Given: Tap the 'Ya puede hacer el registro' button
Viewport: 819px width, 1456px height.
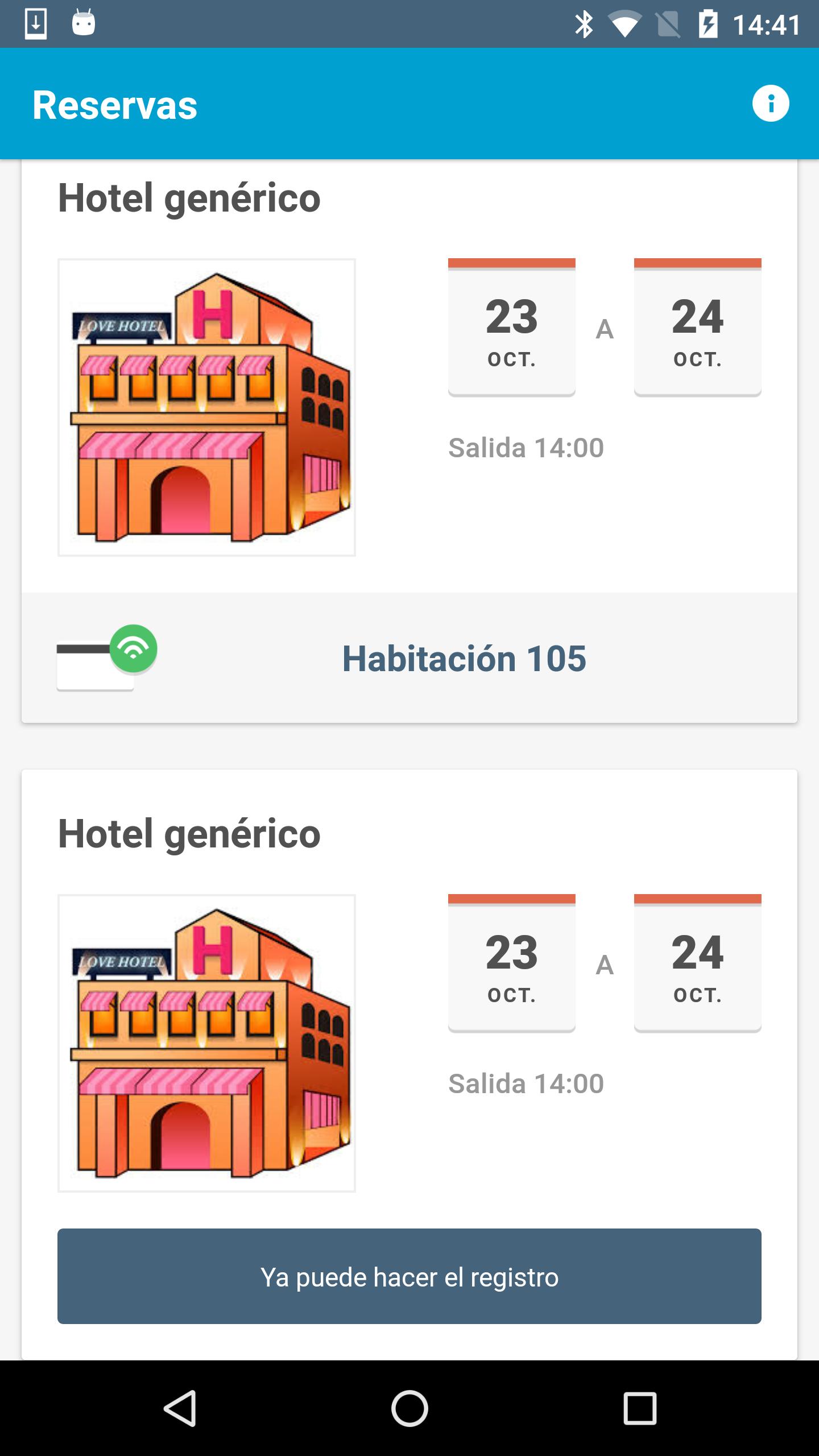Looking at the screenshot, I should point(409,1276).
